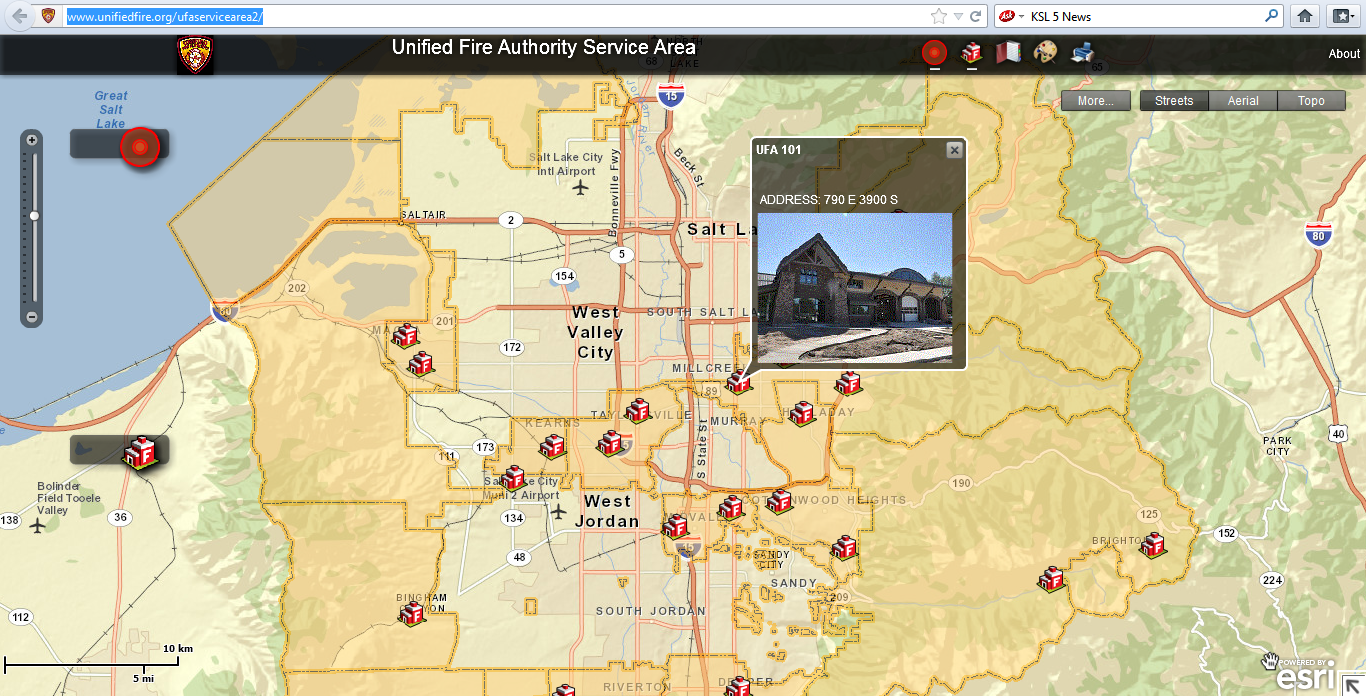Open the More... basemap options

[1096, 101]
